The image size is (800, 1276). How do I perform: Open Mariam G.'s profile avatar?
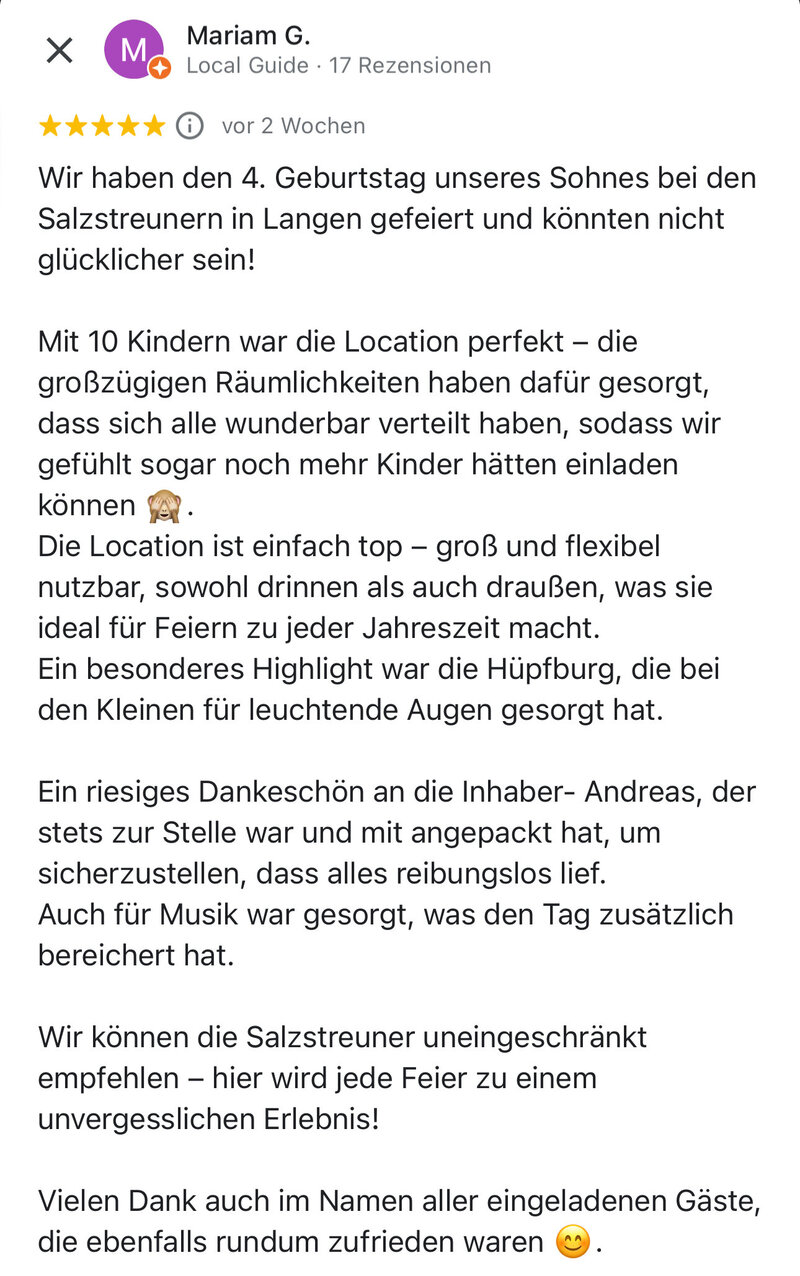(134, 49)
